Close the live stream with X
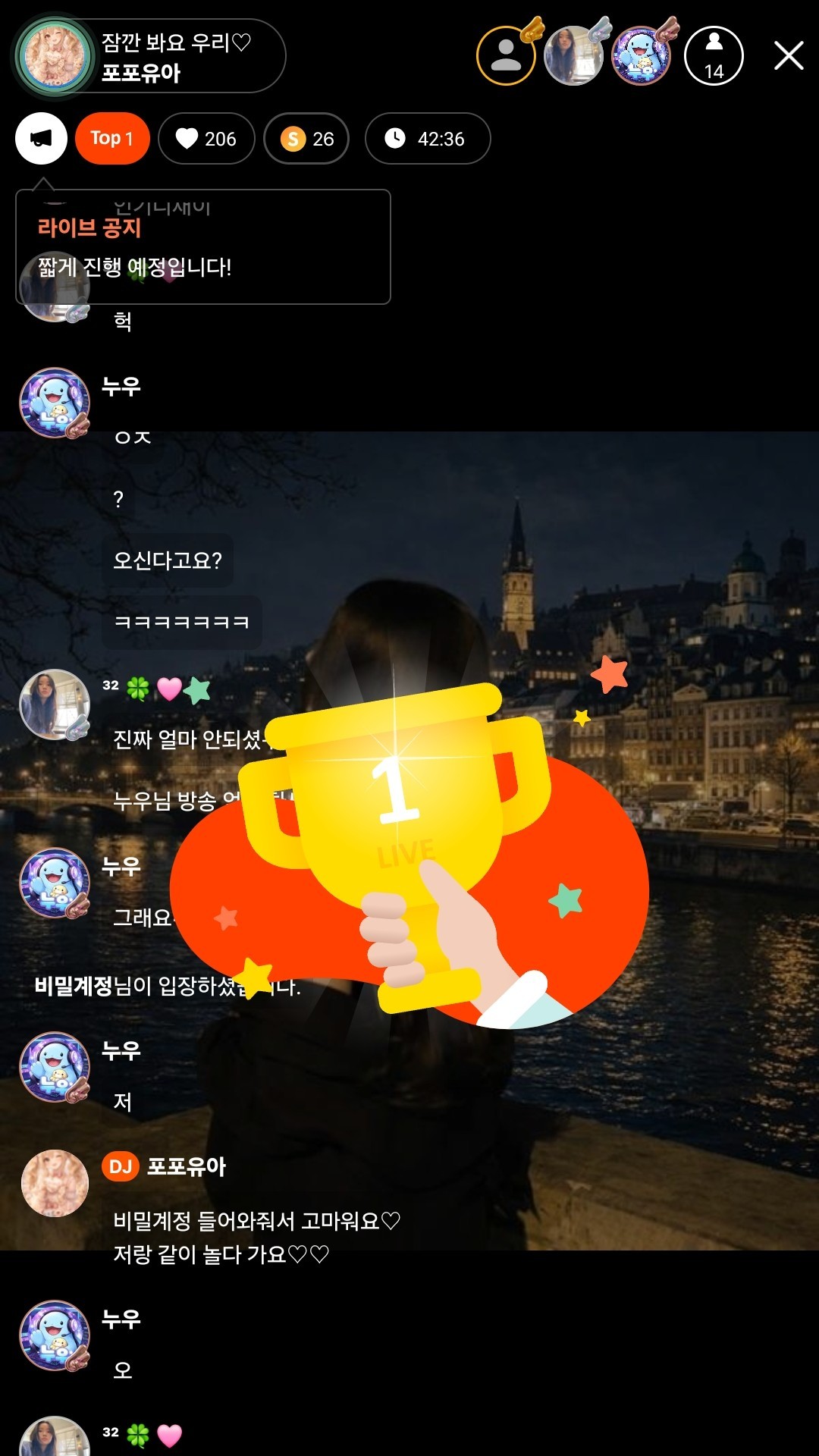 pos(789,55)
